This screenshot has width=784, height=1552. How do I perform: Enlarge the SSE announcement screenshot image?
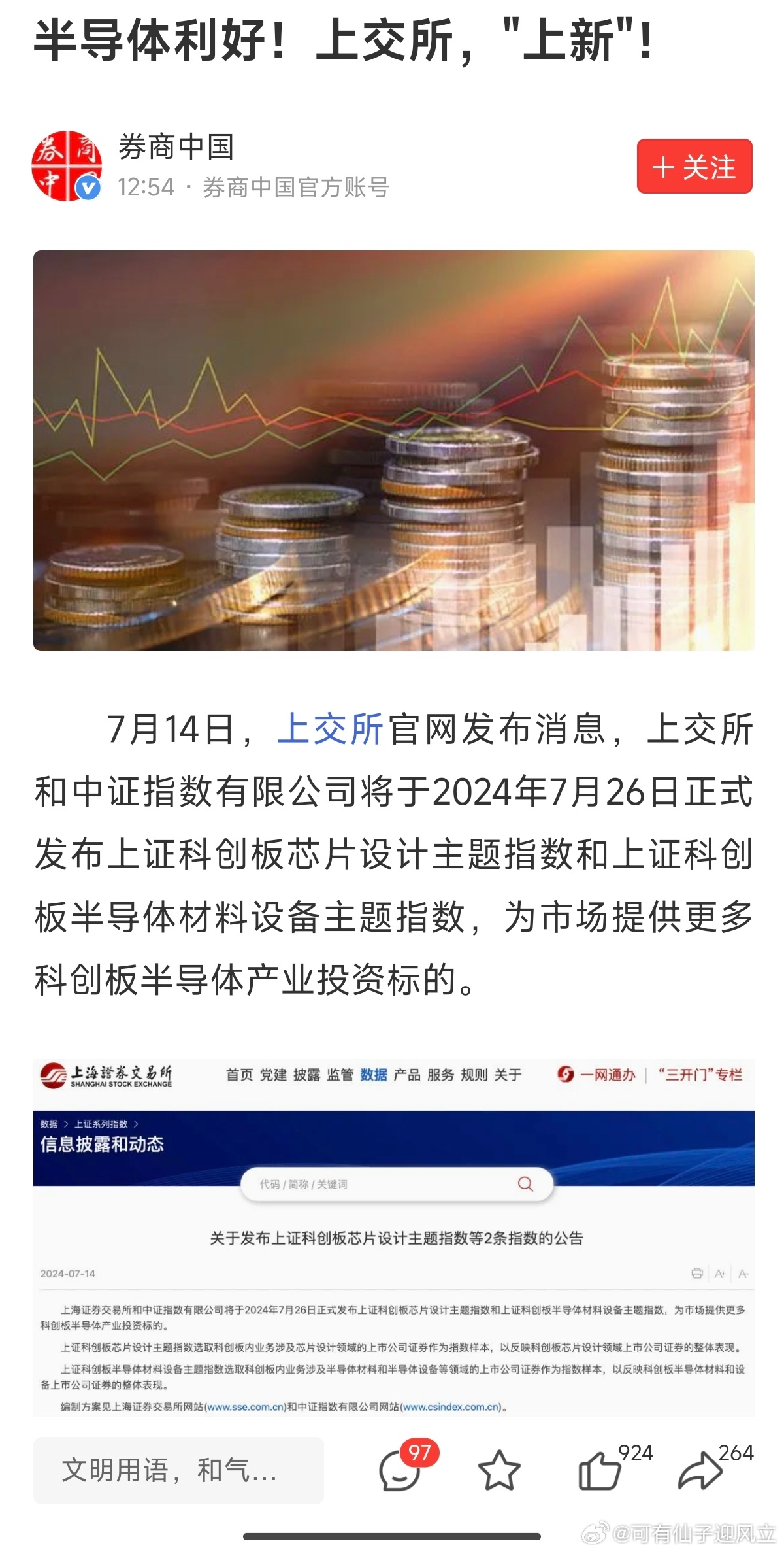394,1238
